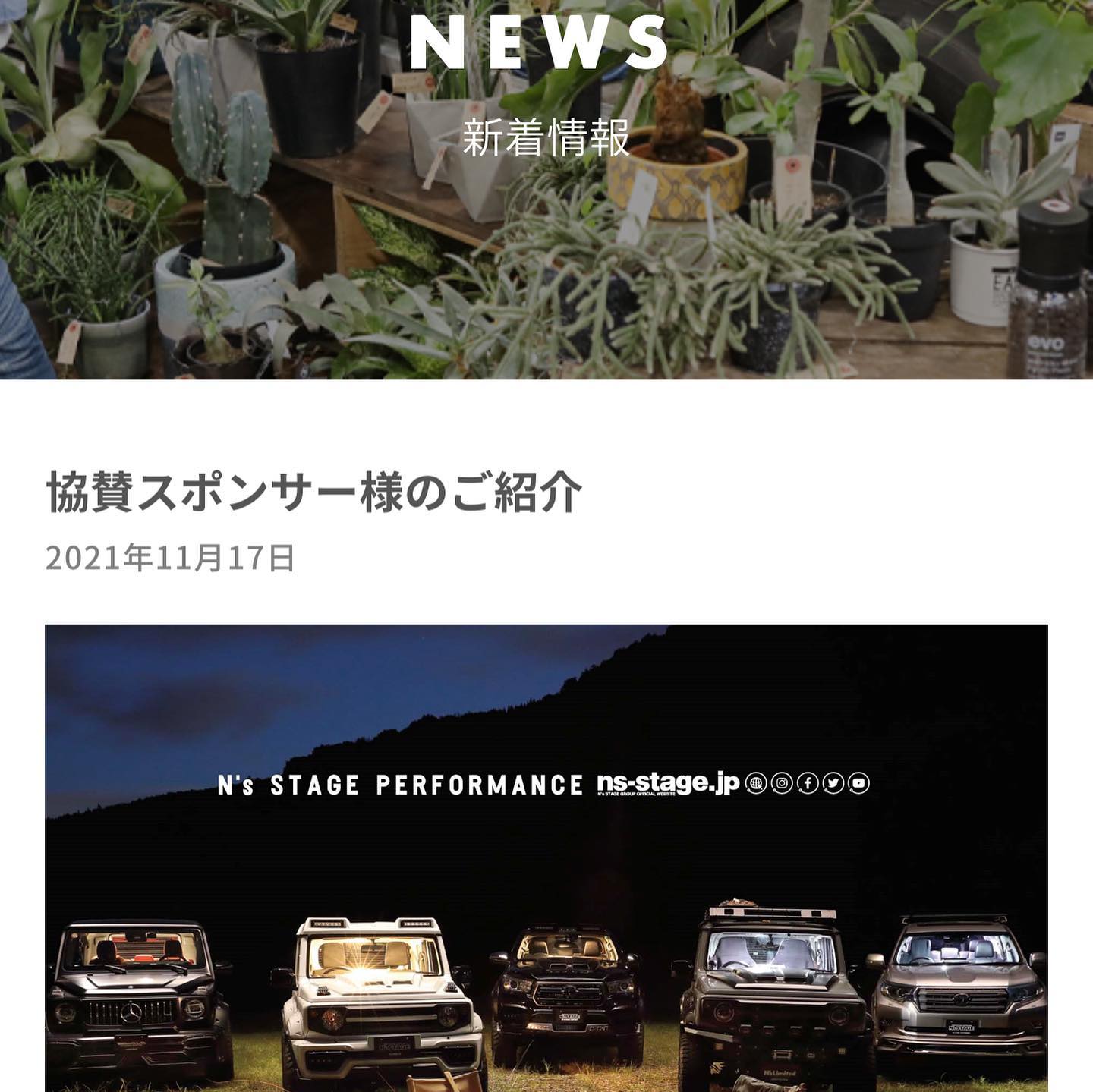Open the 協賛スポンサー様のご紹介 article
This screenshot has width=1093, height=1092.
click(313, 493)
